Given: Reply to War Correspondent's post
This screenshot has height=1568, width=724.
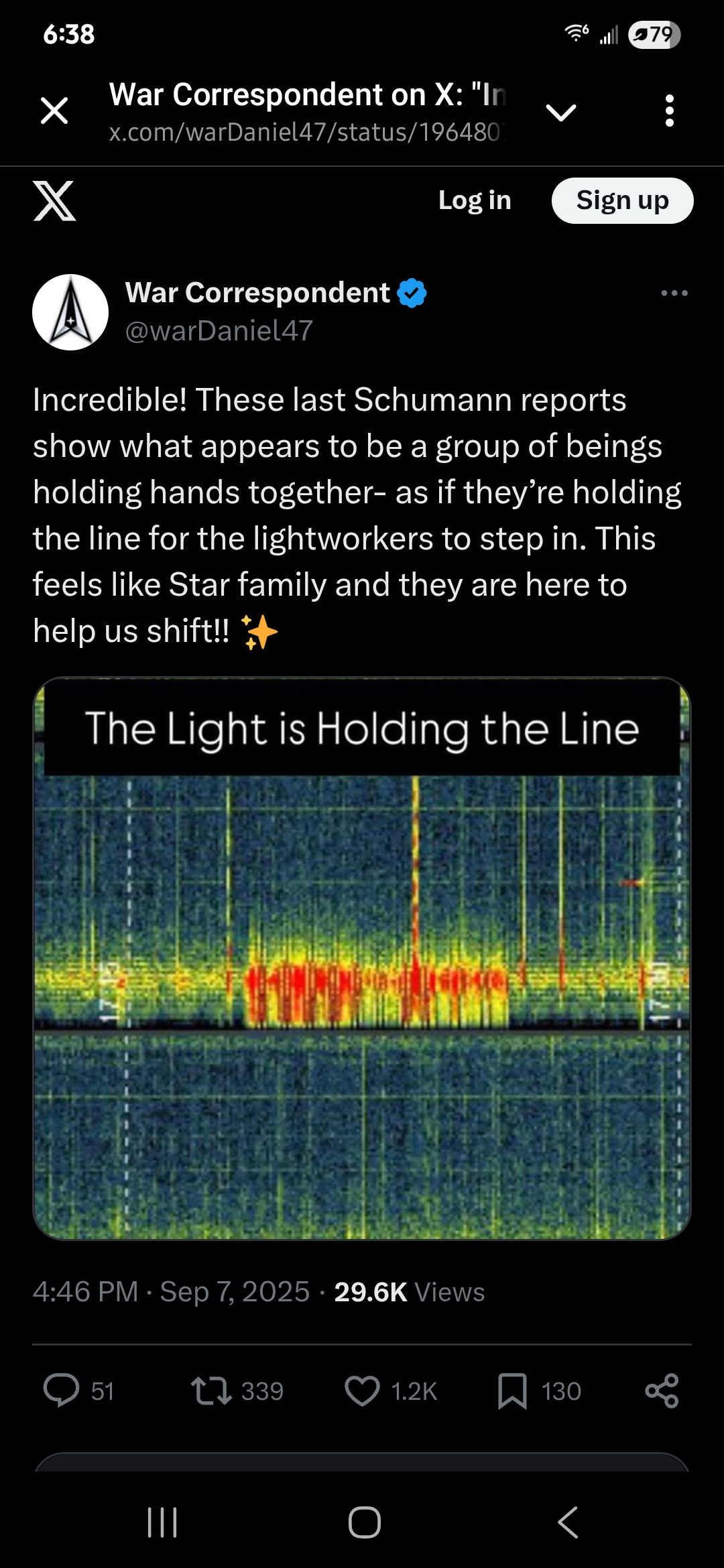Looking at the screenshot, I should click(x=62, y=1390).
